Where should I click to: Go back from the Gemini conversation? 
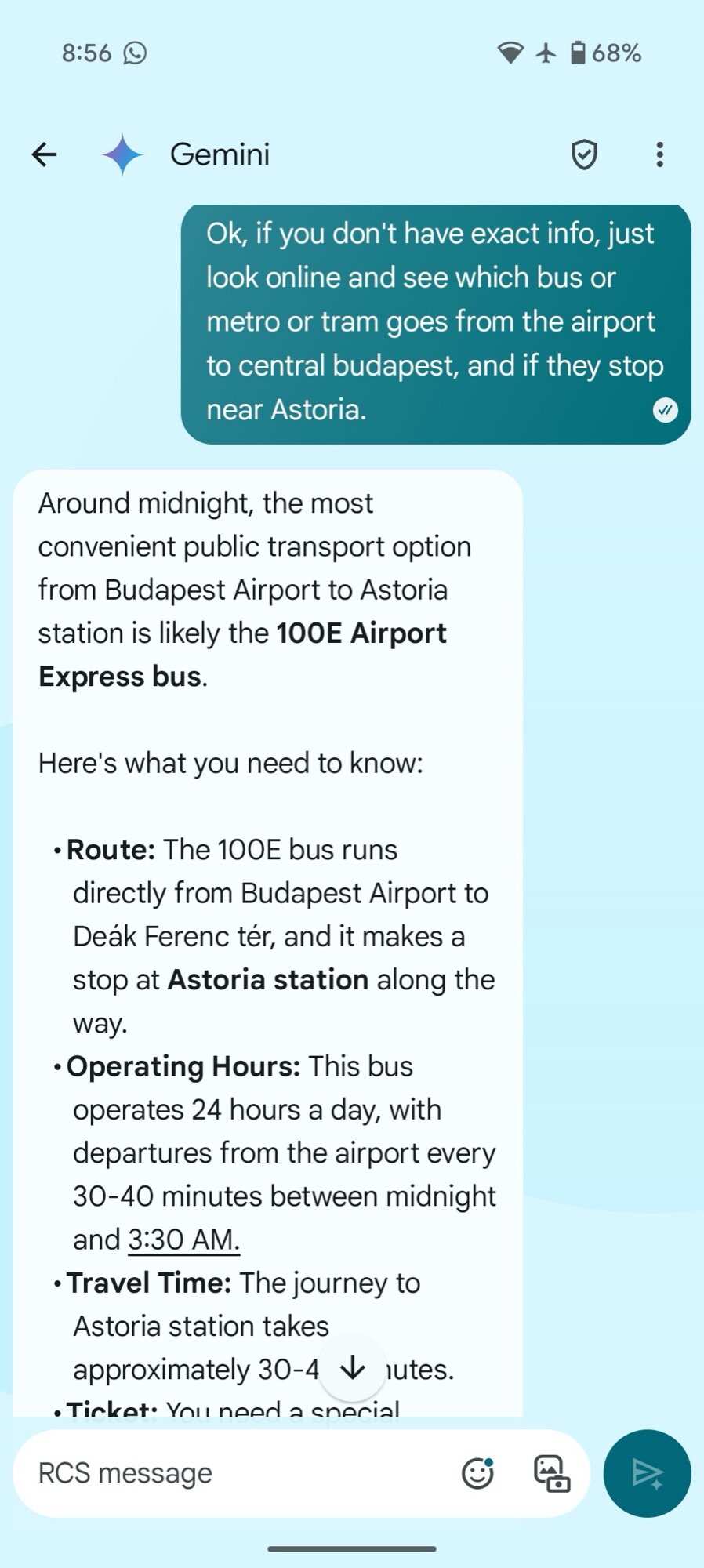click(45, 154)
